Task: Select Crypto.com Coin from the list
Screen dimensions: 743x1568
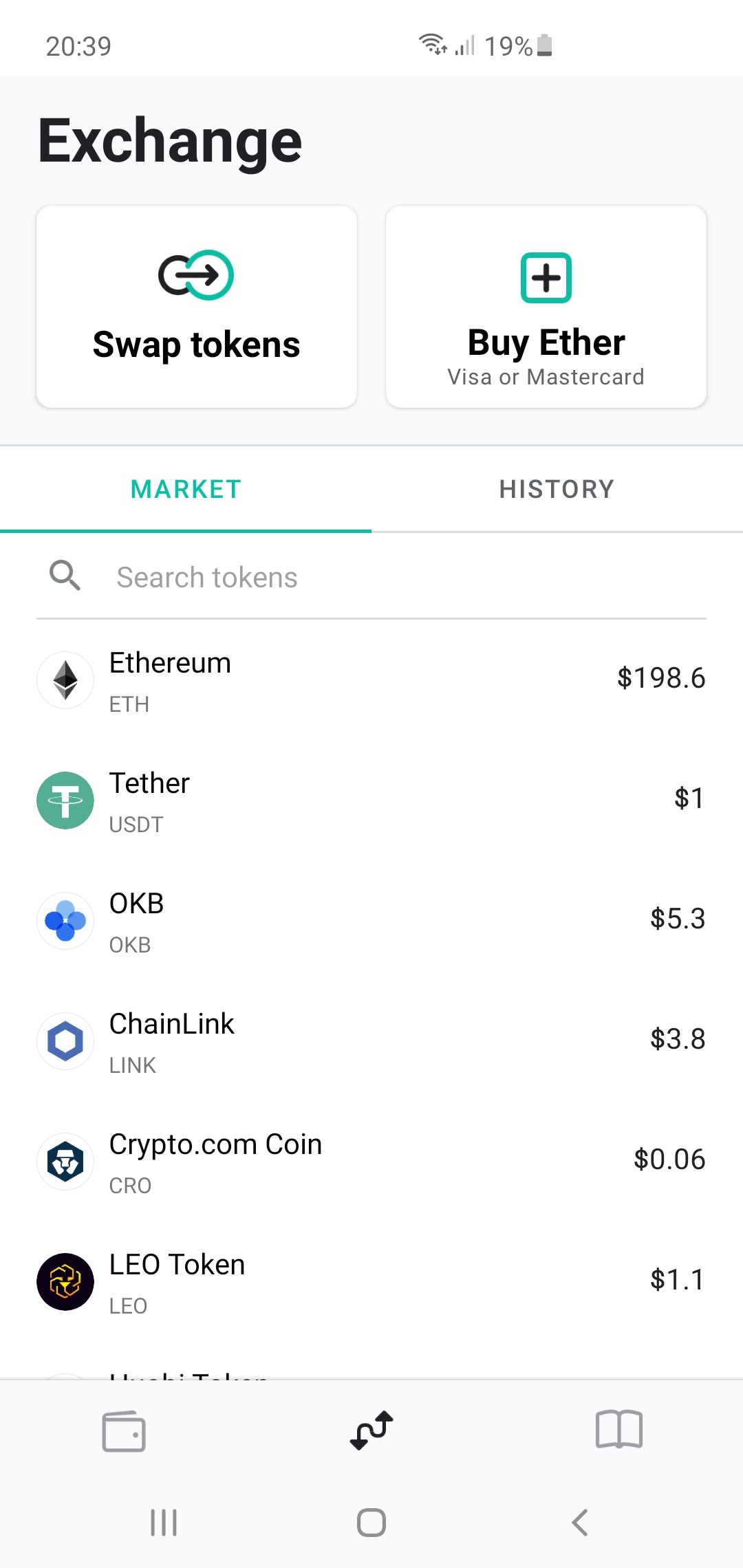Action: tap(371, 1162)
